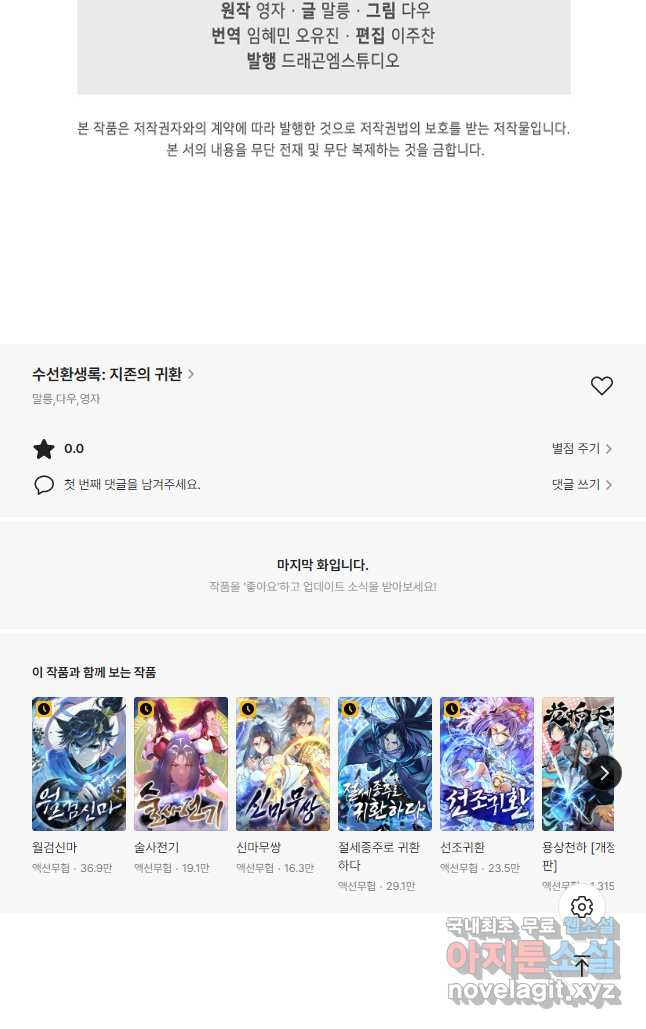The width and height of the screenshot is (646, 1029).
Task: Show the next recommended series with the arrow
Action: [604, 773]
